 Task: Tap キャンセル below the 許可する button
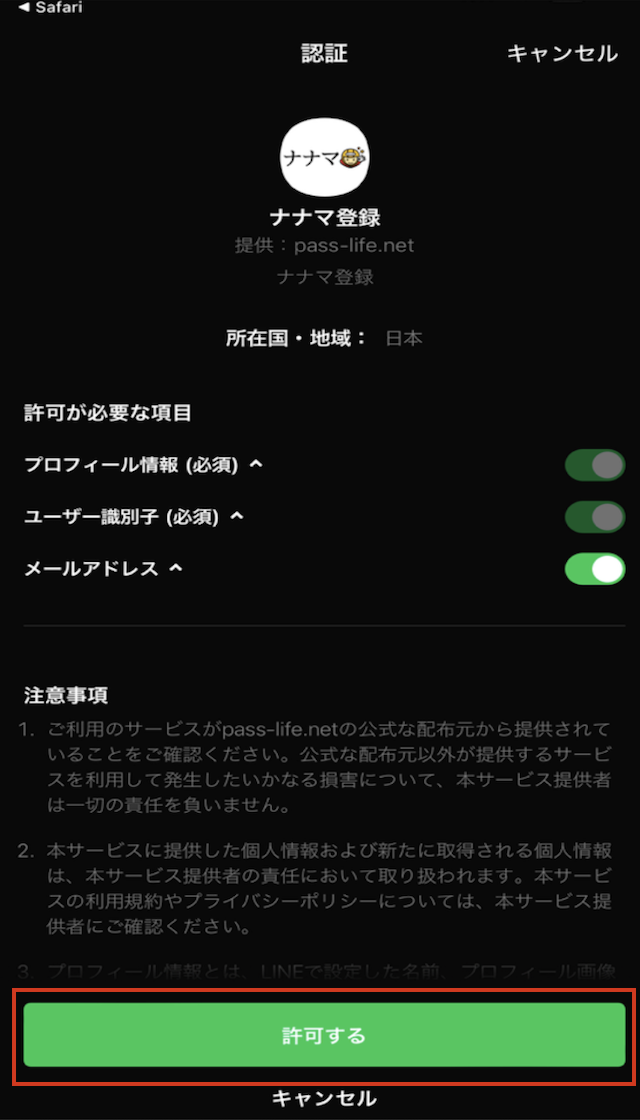[x=324, y=1096]
